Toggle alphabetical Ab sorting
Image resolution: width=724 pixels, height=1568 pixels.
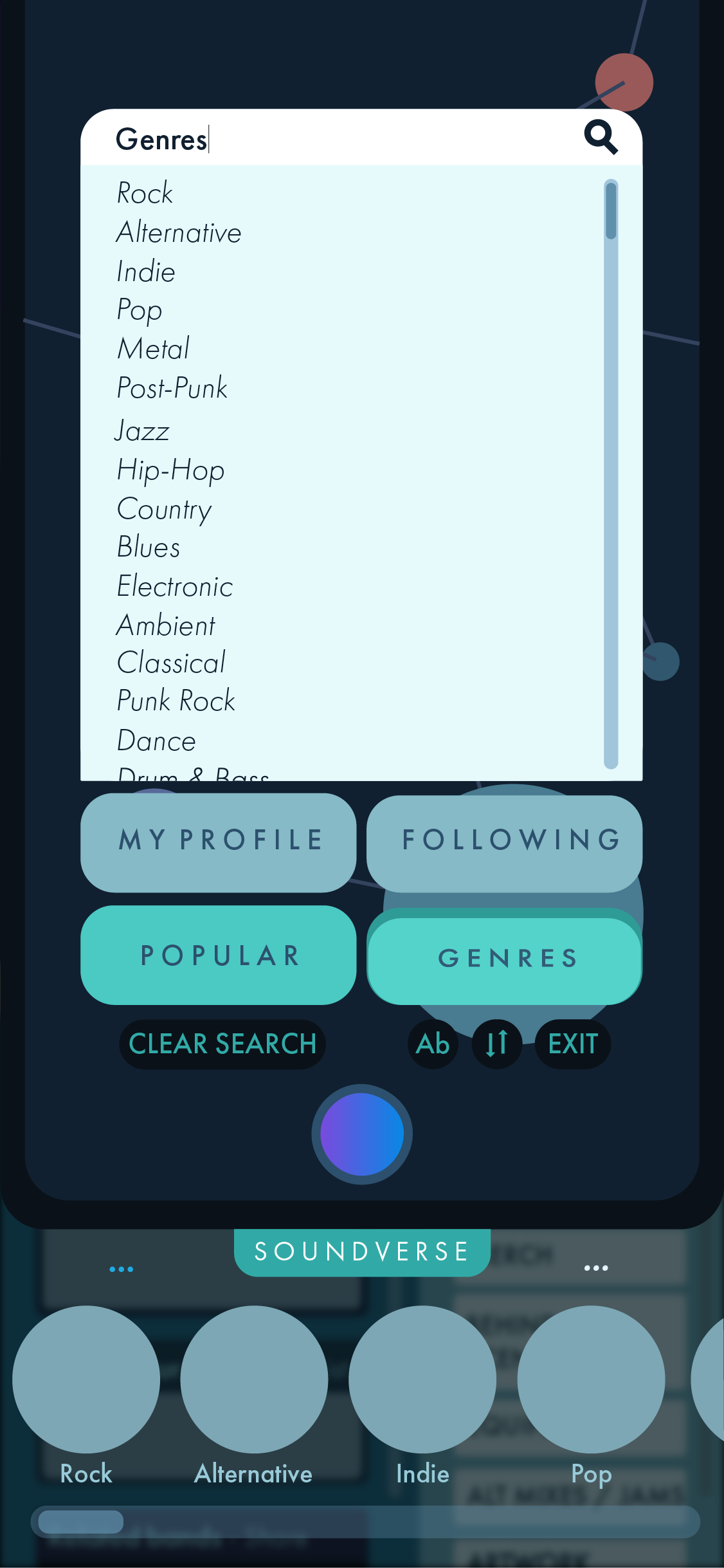(x=433, y=1044)
